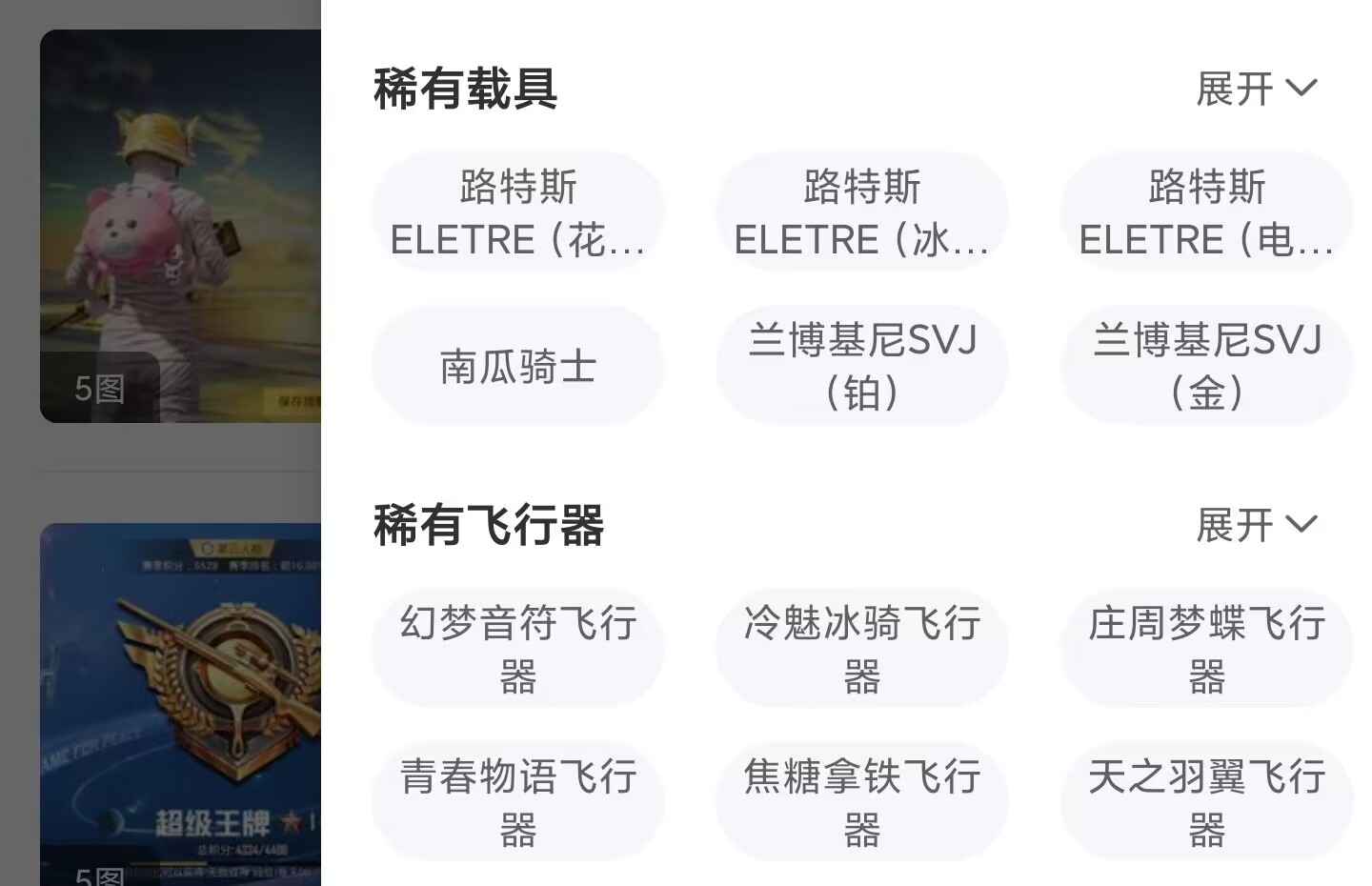Viewport: 1372px width, 886px height.
Task: Select 庄周梦蝶飞行器 filter
Action: 1206,649
